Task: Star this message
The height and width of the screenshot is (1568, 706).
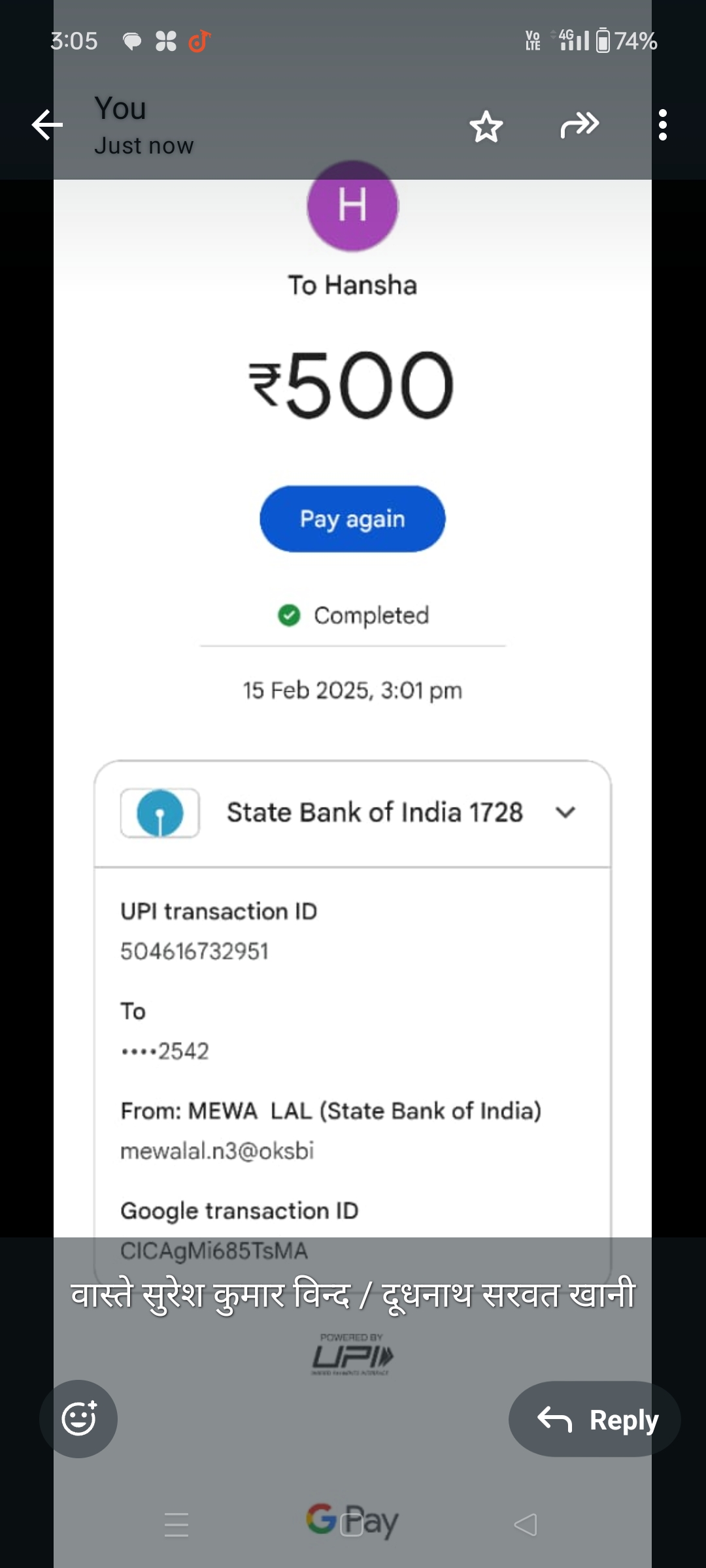Action: (x=486, y=126)
